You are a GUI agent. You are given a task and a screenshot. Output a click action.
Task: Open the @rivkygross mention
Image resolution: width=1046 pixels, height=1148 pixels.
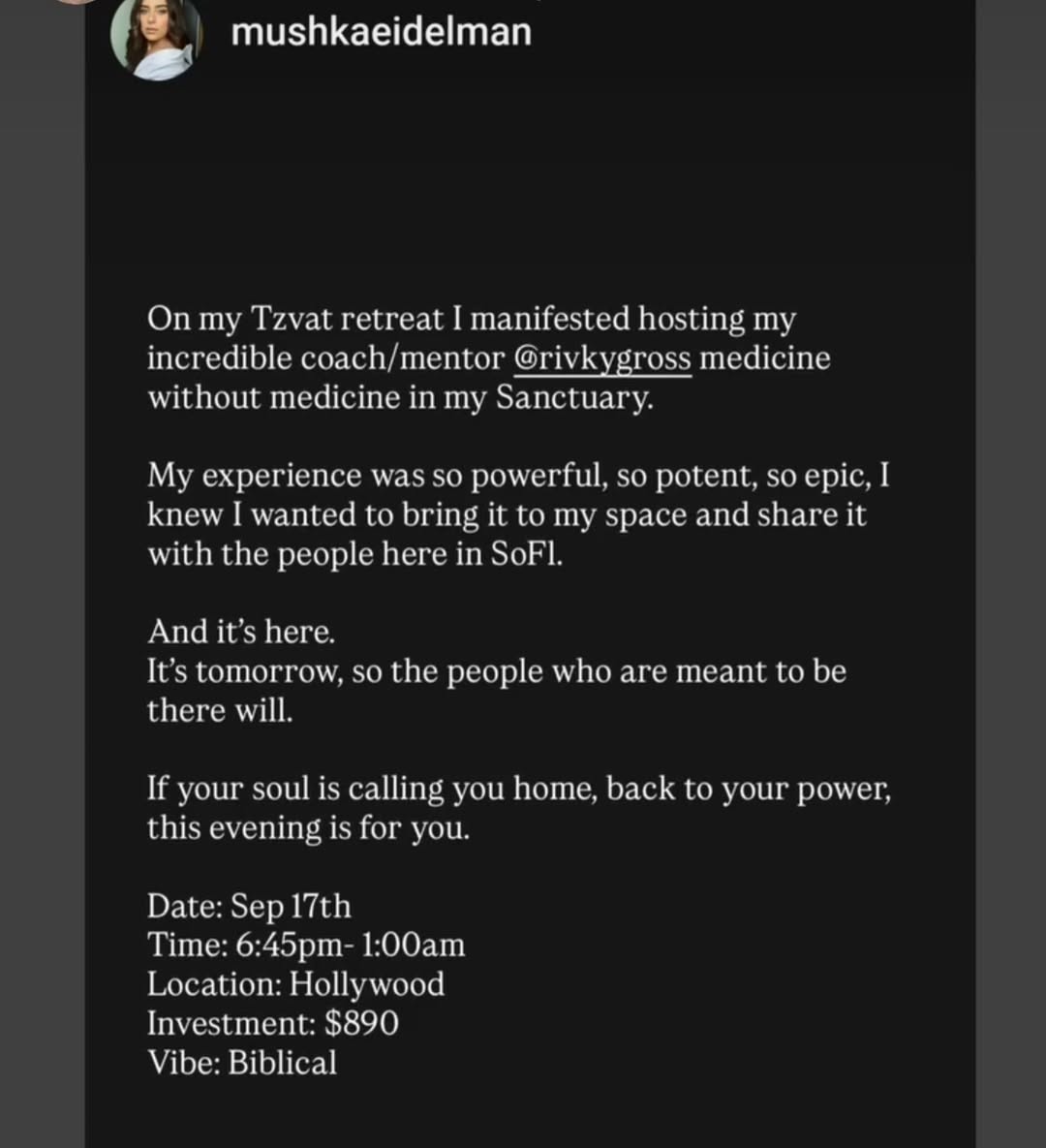(x=601, y=358)
